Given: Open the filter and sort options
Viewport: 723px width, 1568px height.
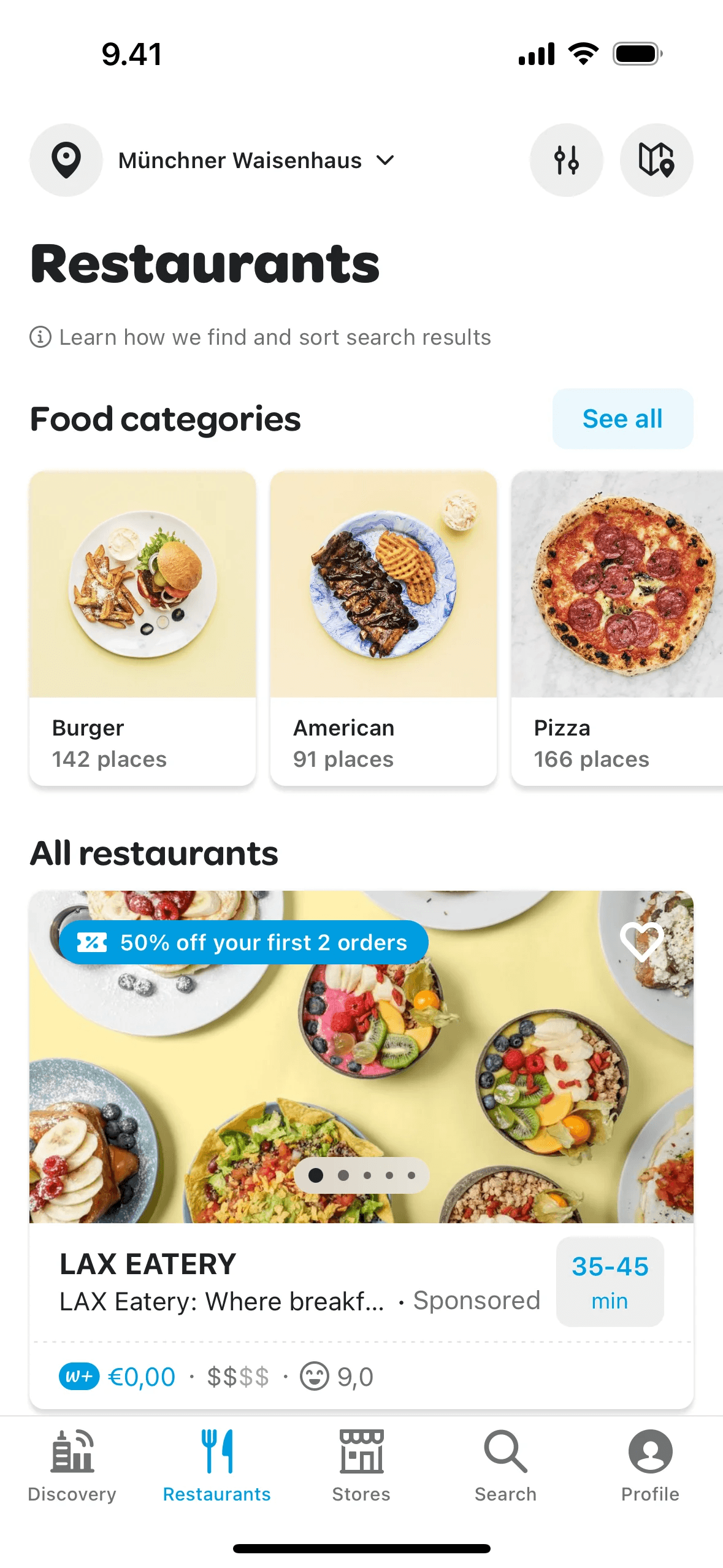Looking at the screenshot, I should (x=566, y=160).
